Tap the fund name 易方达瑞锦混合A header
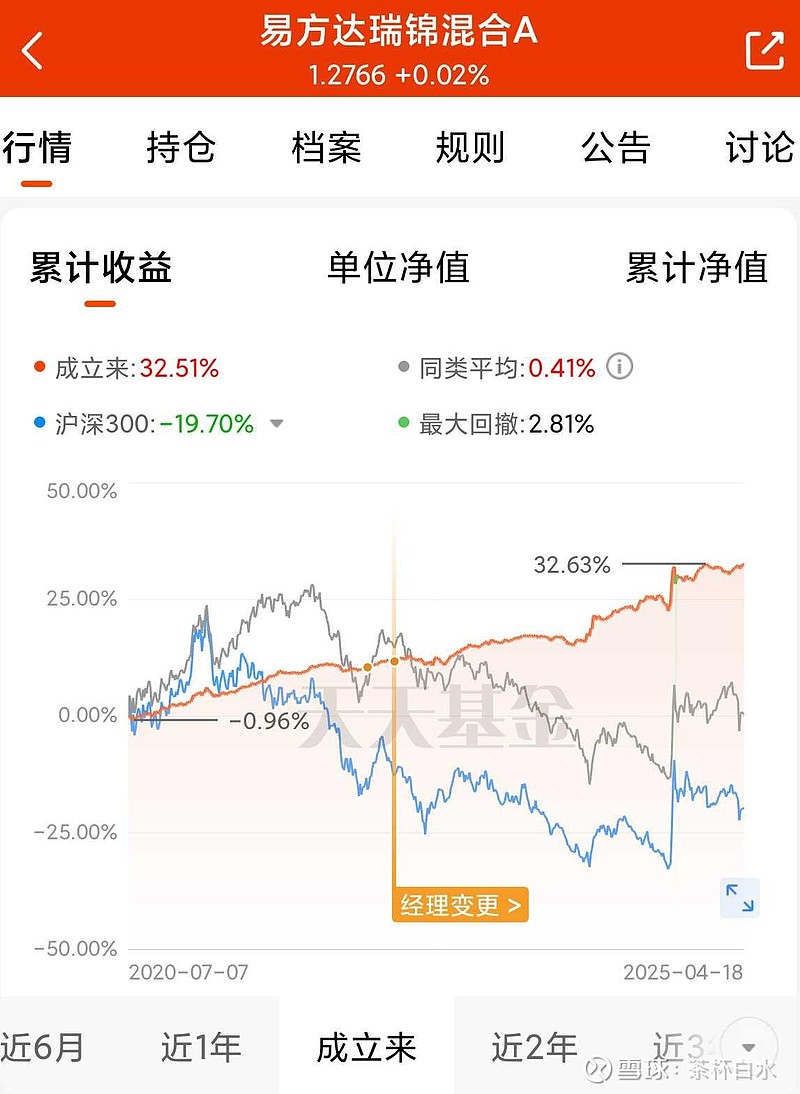Screen dimensions: 800x1094 (399, 32)
